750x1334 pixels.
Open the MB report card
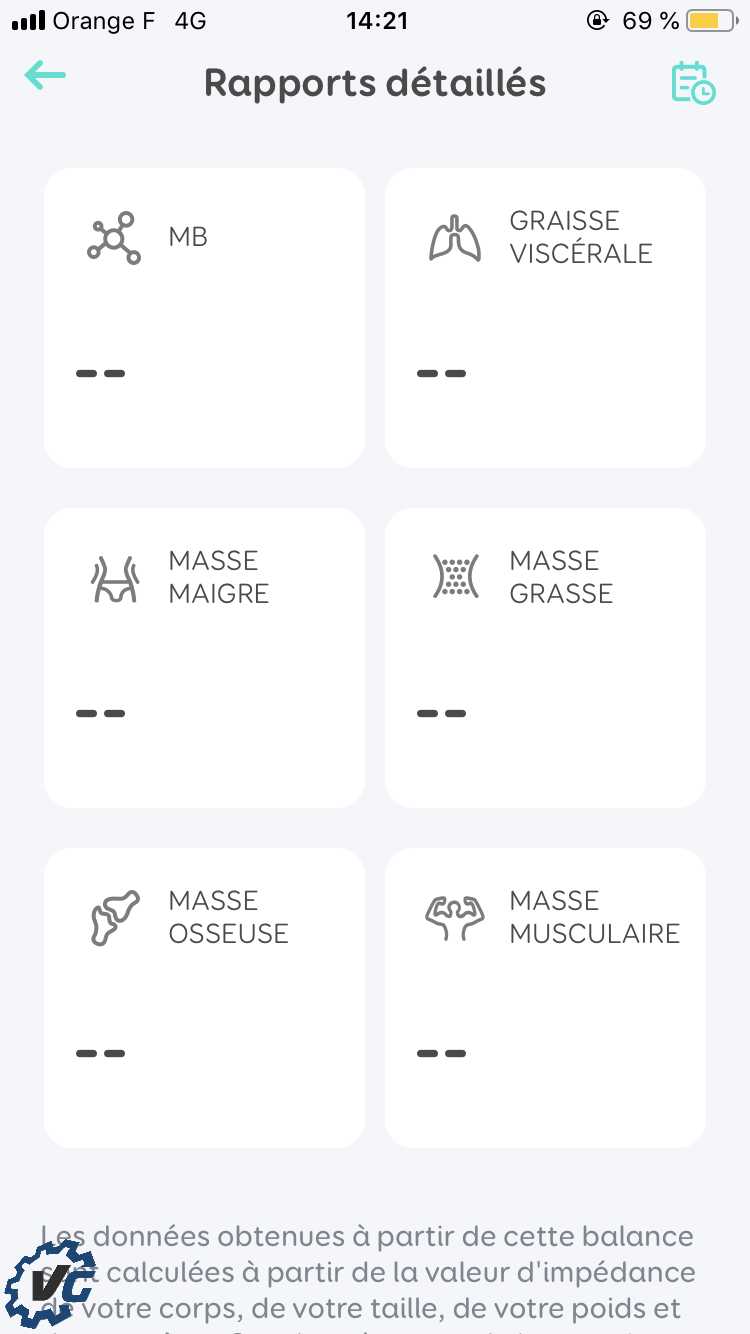[x=204, y=318]
